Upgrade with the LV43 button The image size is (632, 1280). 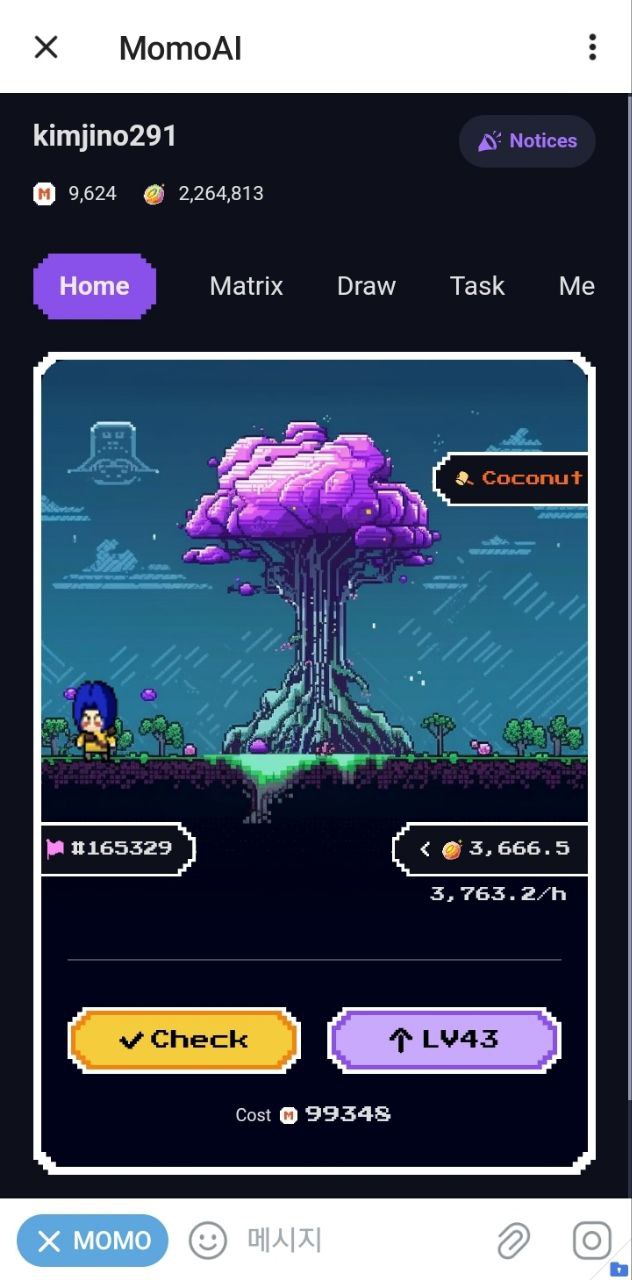[444, 1040]
